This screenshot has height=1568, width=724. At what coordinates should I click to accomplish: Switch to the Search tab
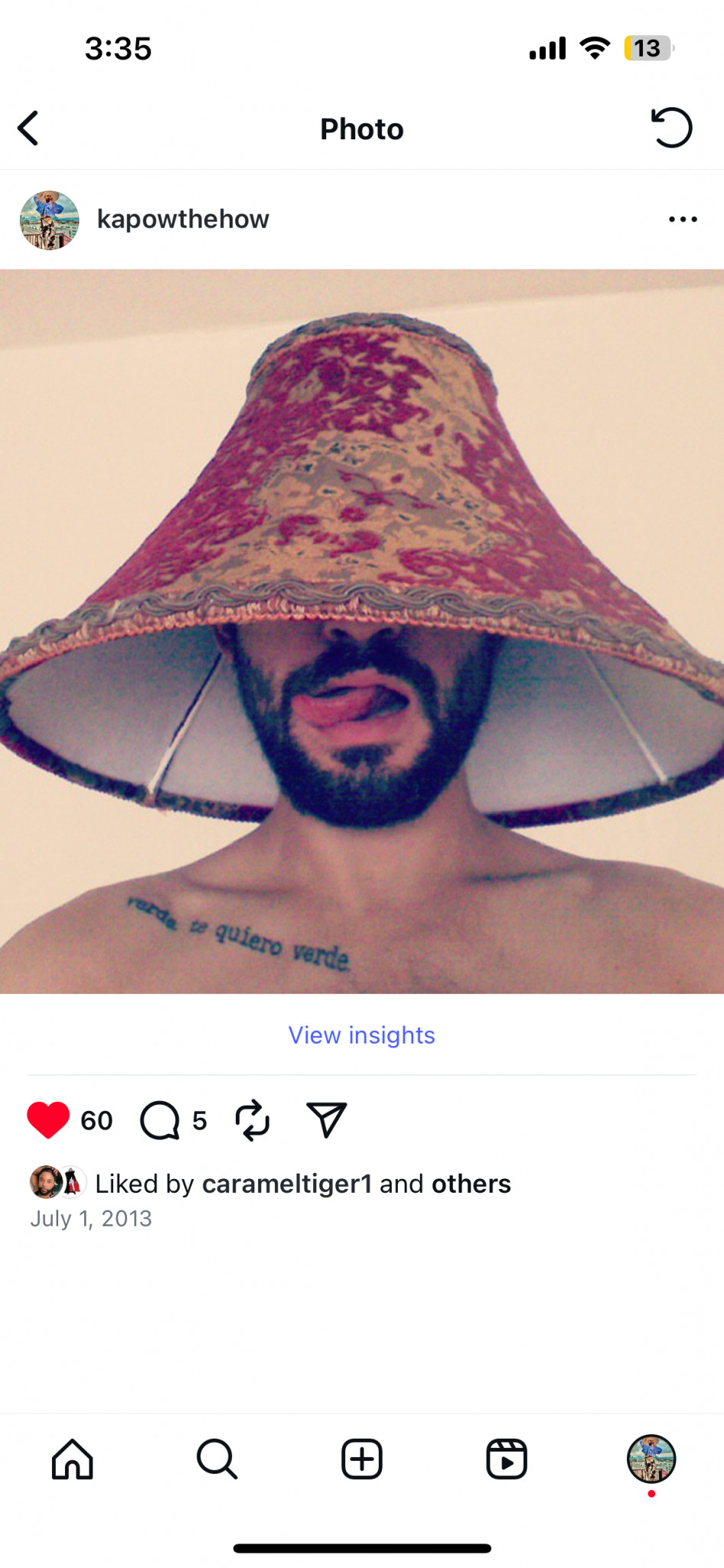[x=217, y=1459]
